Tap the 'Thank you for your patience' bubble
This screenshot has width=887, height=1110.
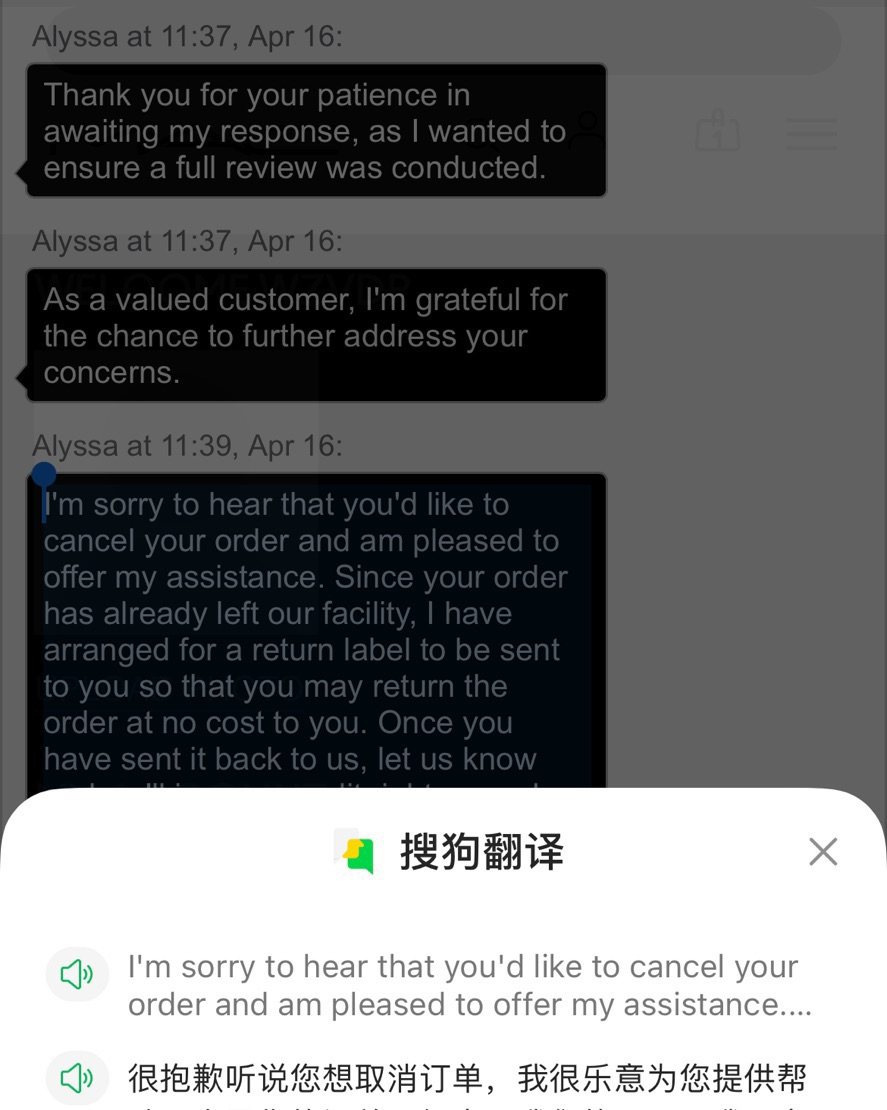coord(310,131)
